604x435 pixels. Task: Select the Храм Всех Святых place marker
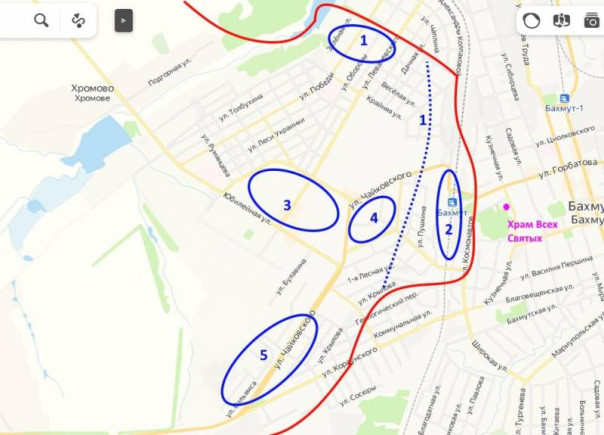(506, 206)
